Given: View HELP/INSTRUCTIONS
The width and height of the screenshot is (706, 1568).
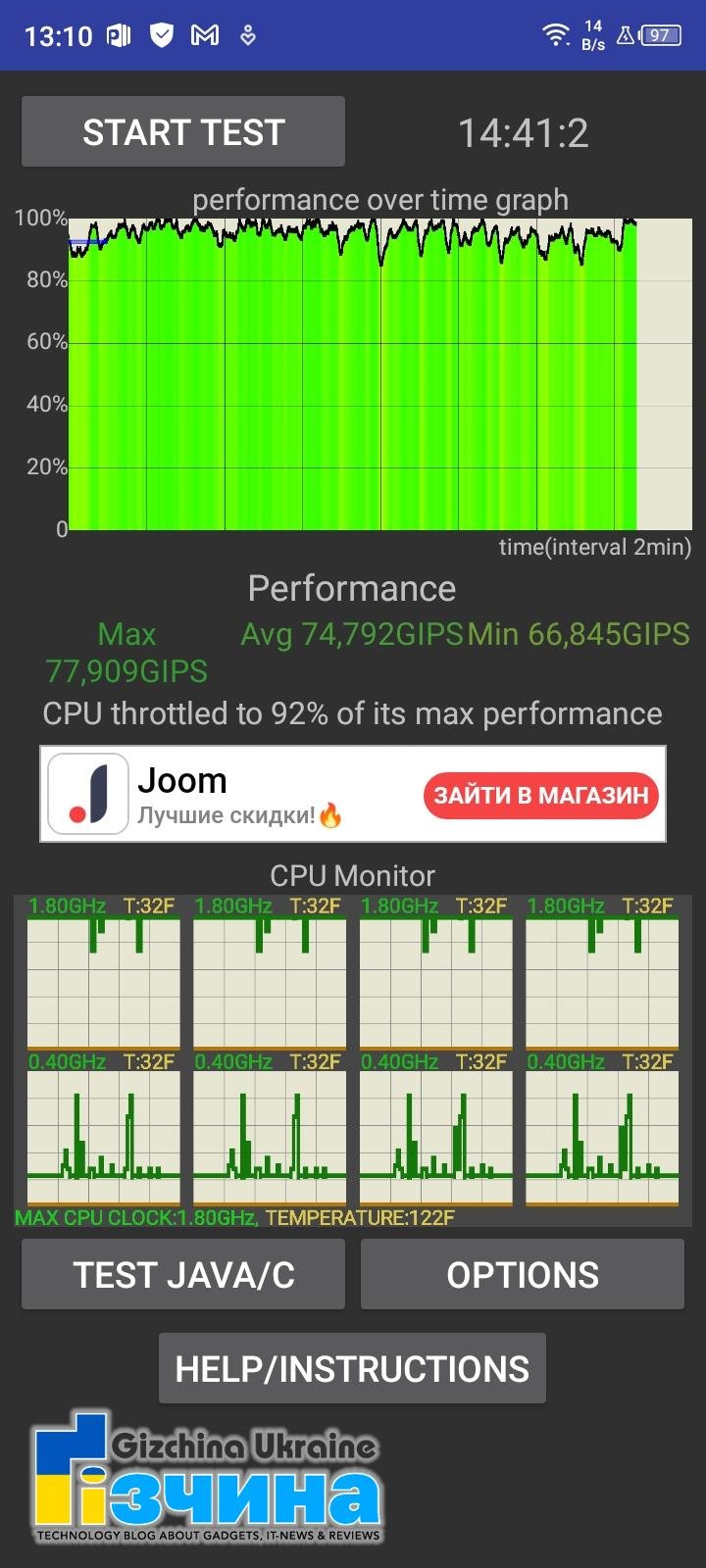Looking at the screenshot, I should click(x=352, y=1368).
